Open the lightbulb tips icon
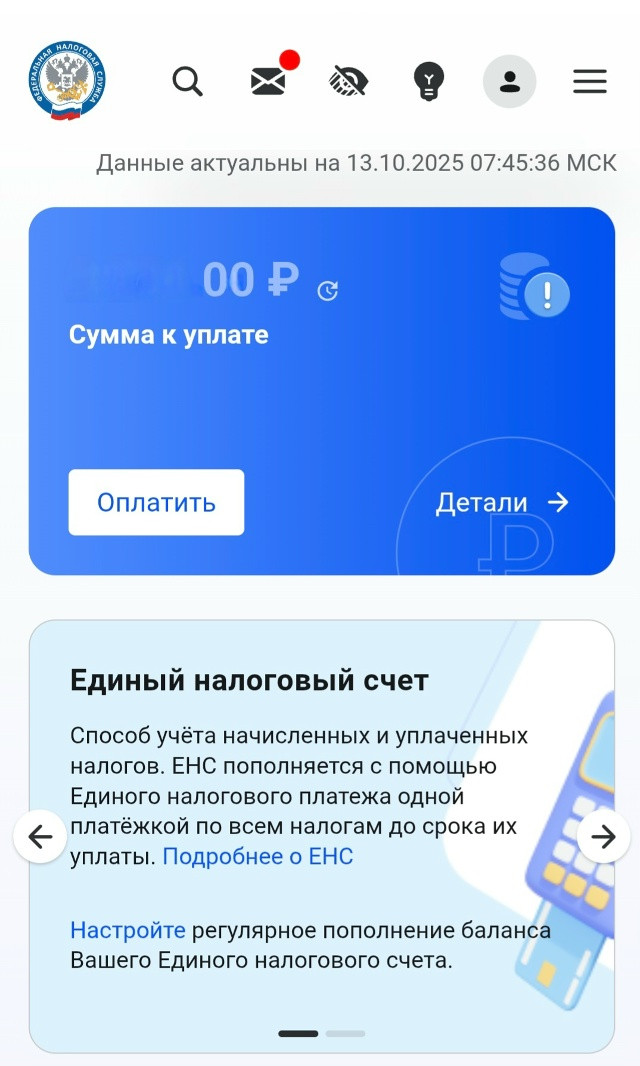This screenshot has height=1066, width=640. coord(429,81)
